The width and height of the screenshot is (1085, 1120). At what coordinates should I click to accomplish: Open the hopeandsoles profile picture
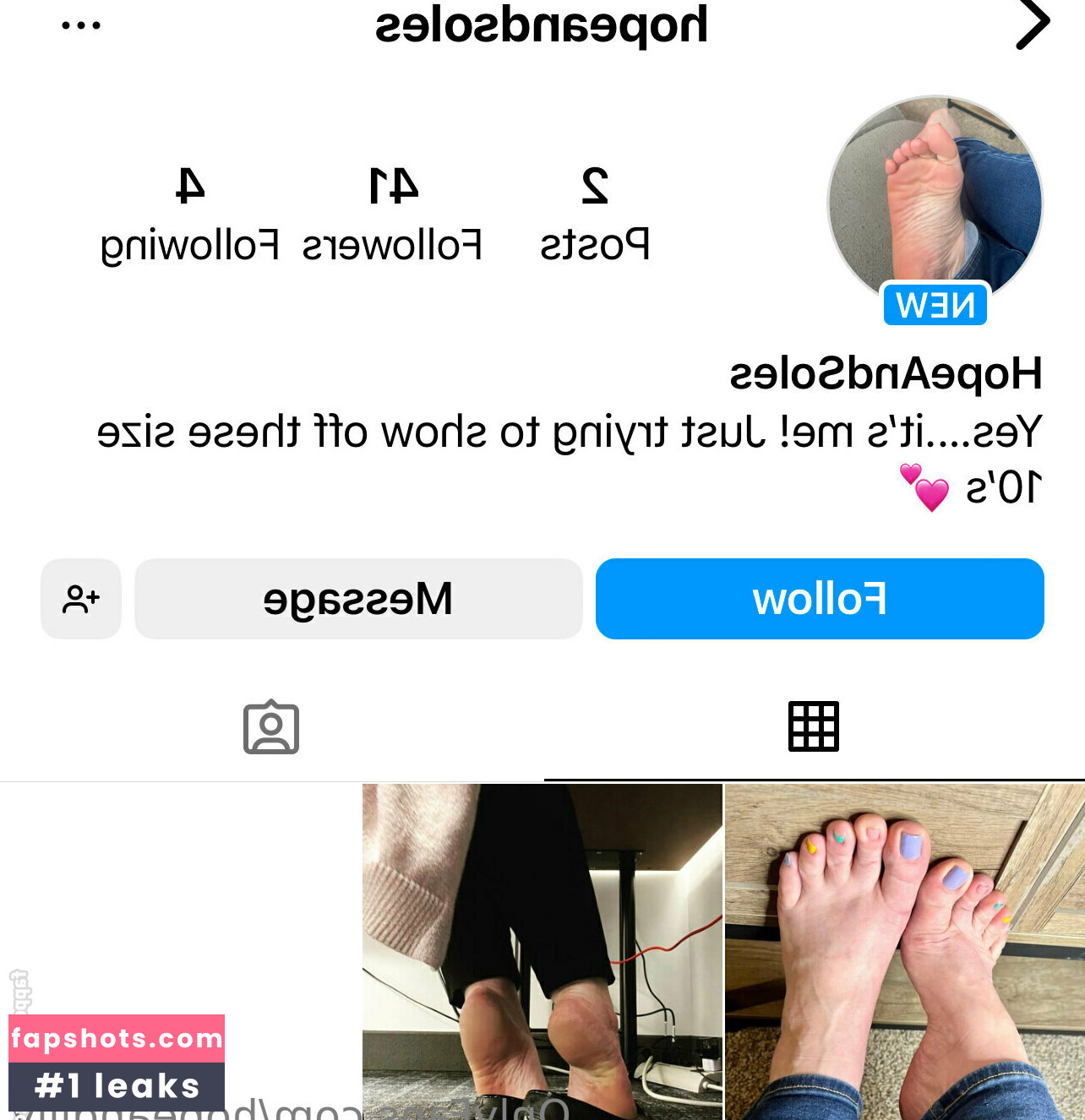coord(935,203)
